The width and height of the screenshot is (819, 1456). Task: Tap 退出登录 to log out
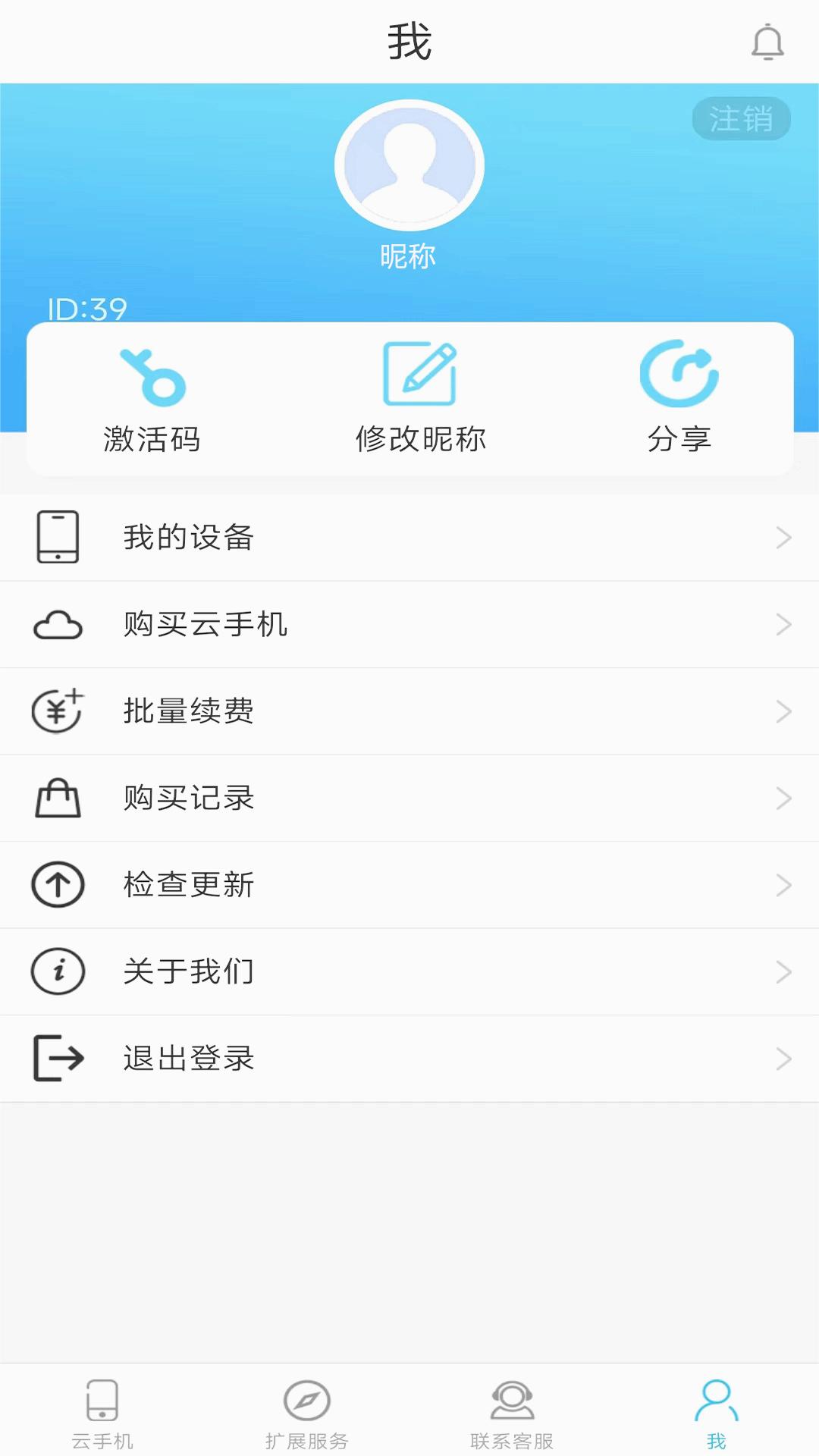pos(187,1059)
